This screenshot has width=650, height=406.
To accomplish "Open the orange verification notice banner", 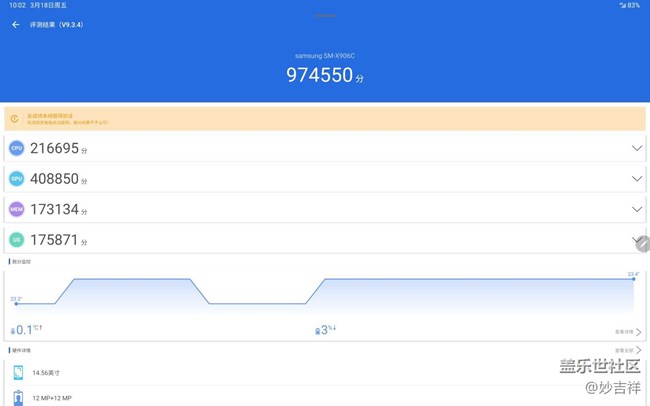I will 324,119.
